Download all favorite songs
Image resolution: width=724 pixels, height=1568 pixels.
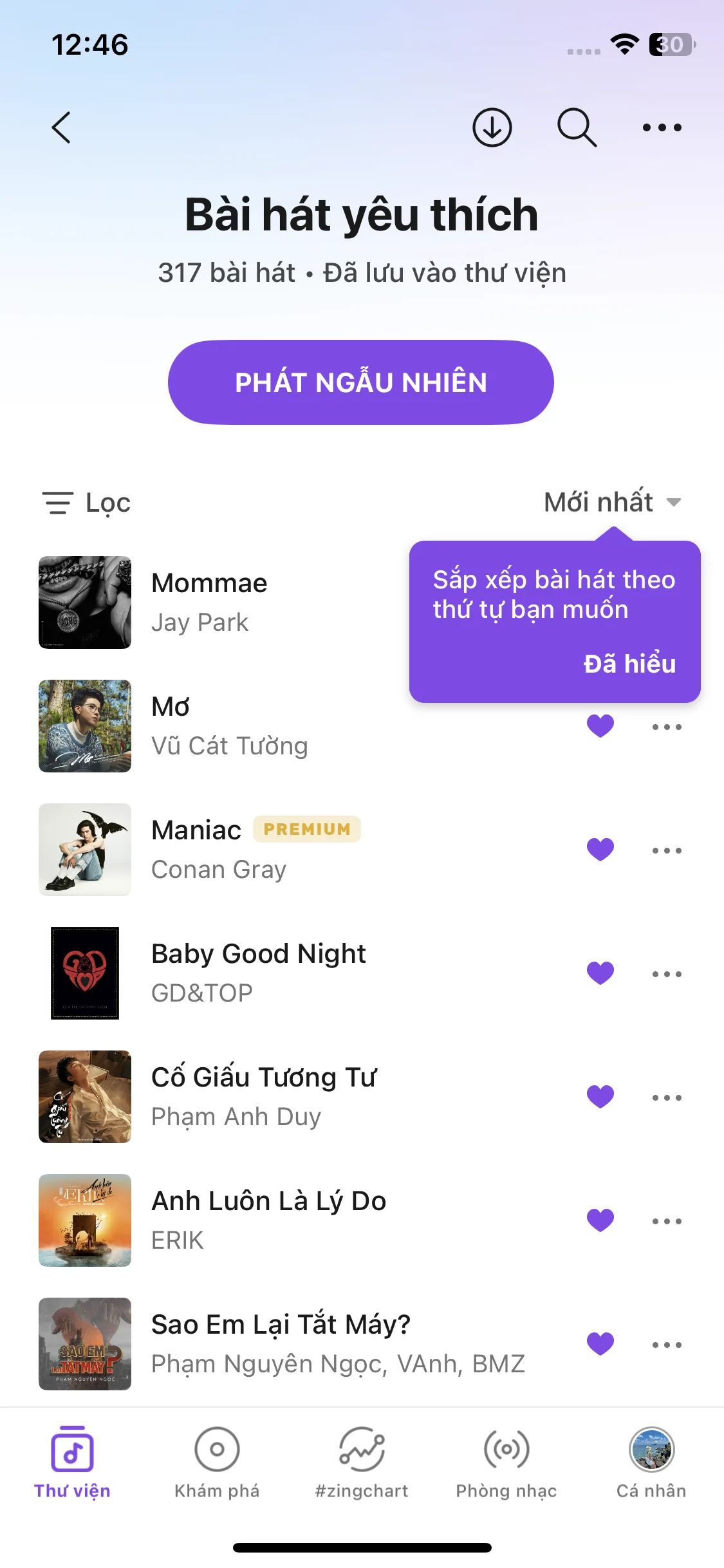tap(492, 127)
